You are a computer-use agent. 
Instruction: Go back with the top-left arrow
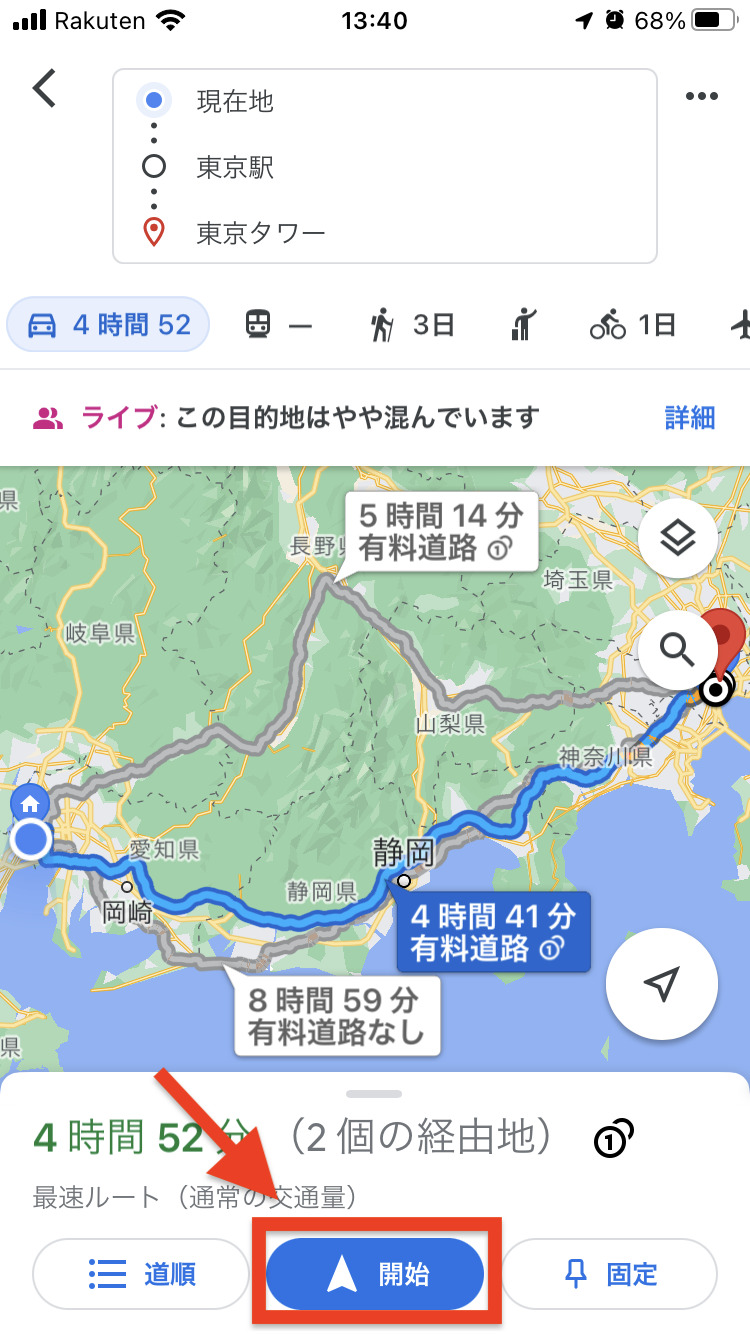[45, 90]
